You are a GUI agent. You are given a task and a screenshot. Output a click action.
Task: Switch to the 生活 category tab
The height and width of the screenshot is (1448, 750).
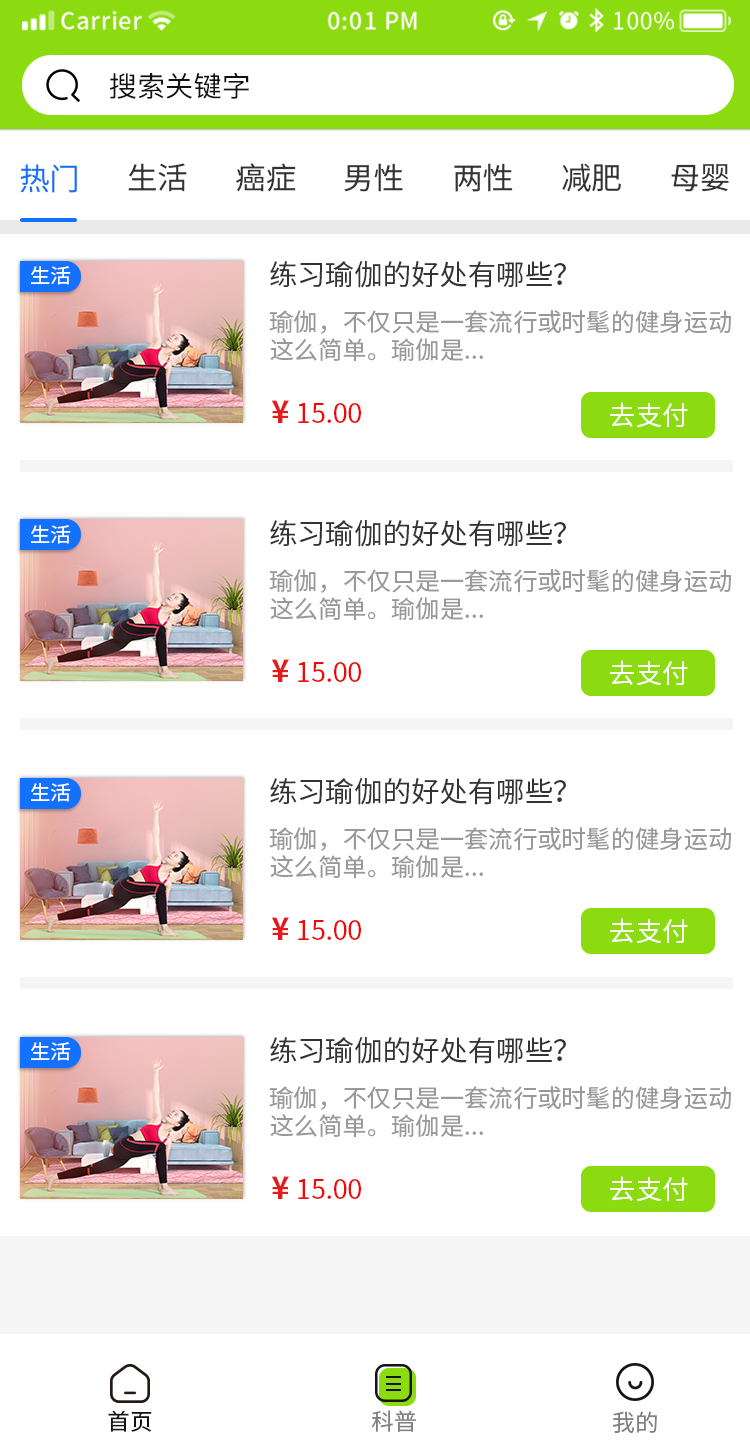[x=157, y=179]
